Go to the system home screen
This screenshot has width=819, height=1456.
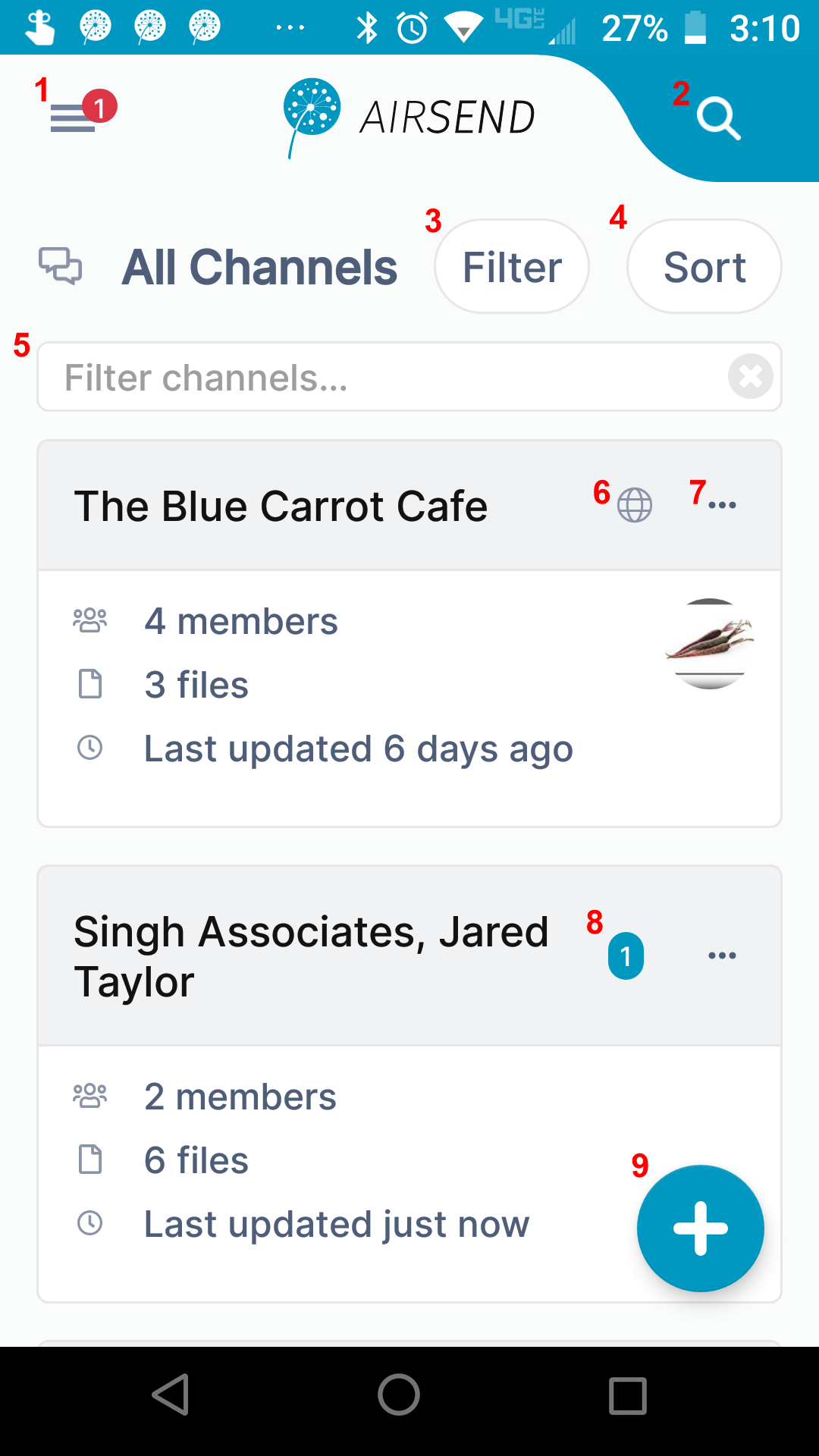tap(399, 1394)
